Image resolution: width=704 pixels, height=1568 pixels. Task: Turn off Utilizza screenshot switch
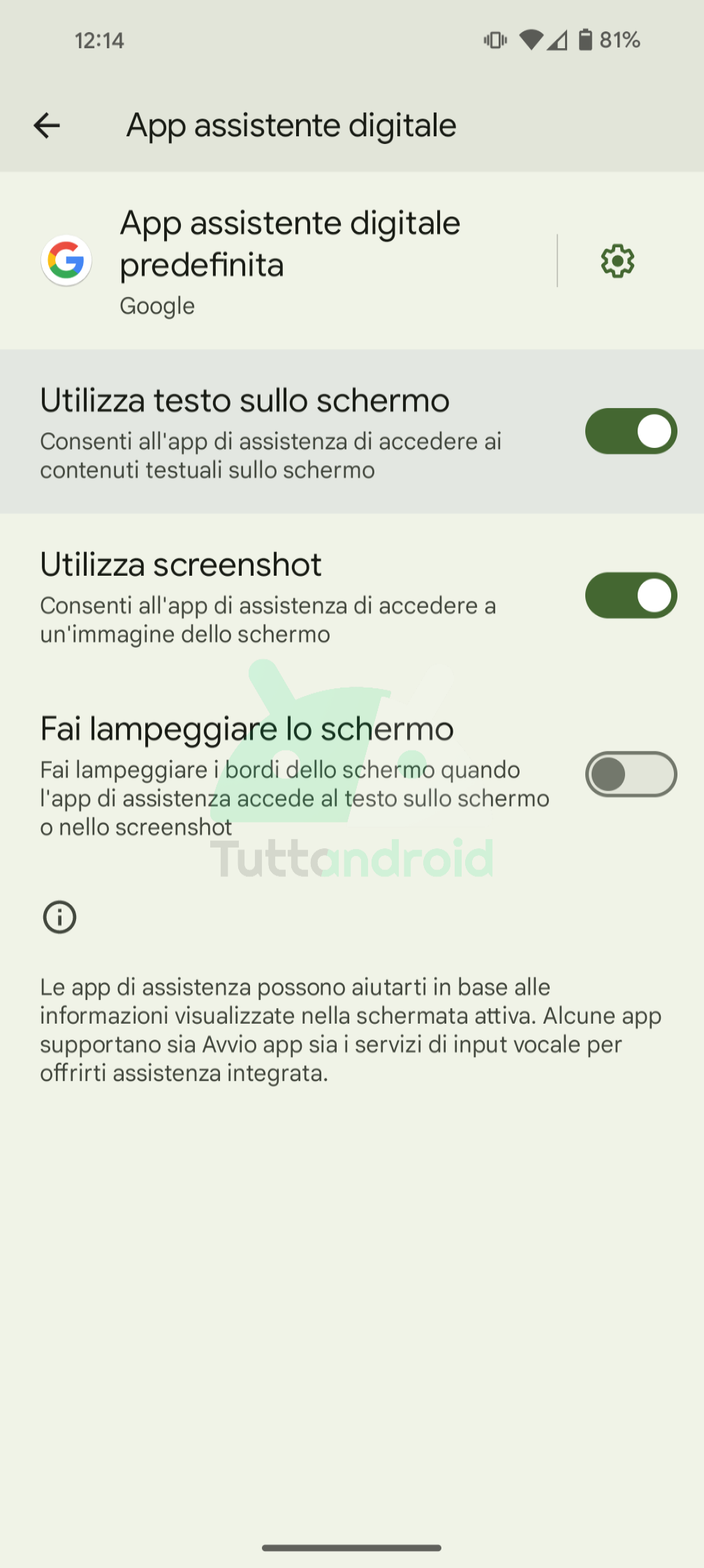click(631, 595)
